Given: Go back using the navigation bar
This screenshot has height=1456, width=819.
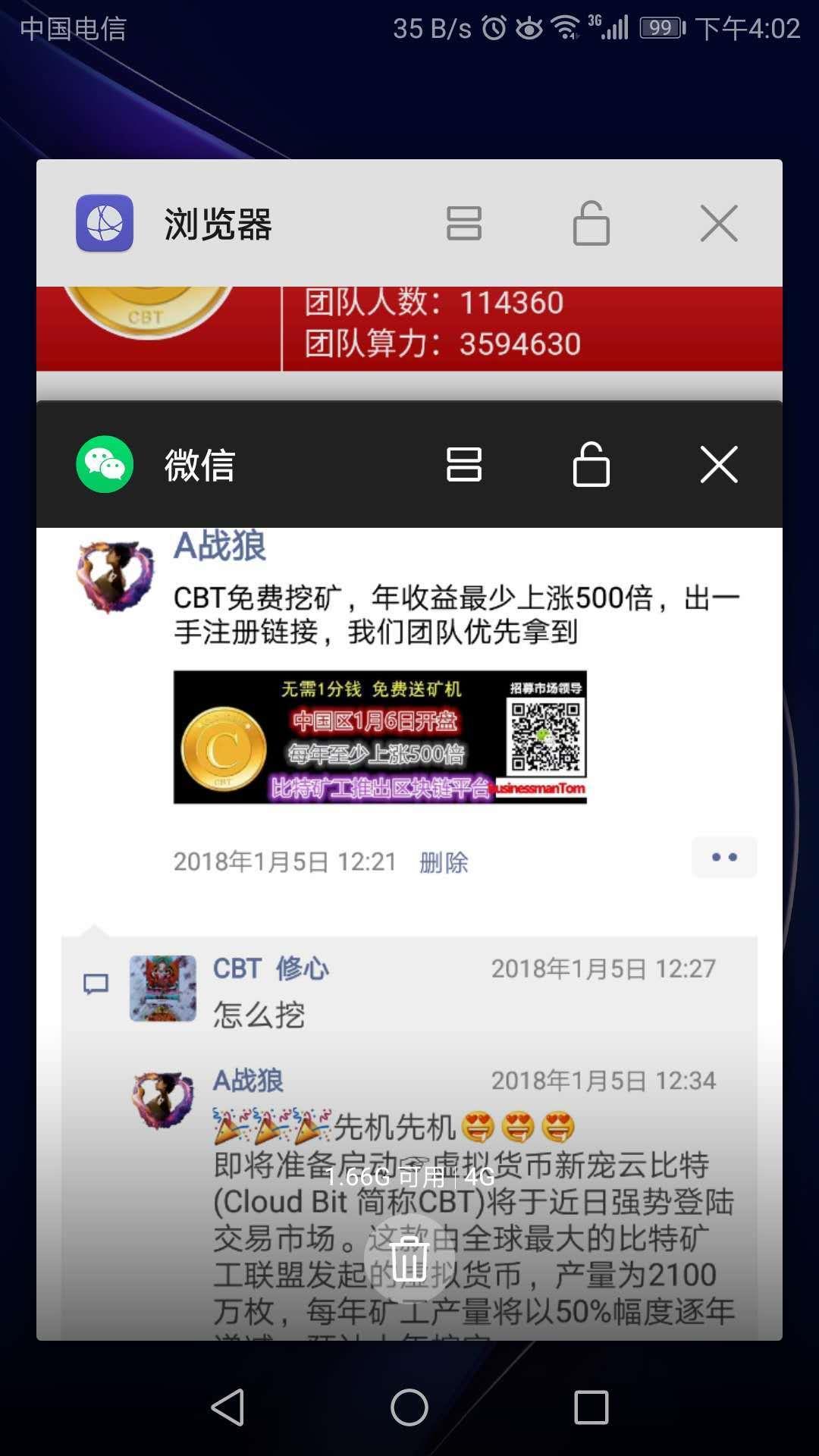Looking at the screenshot, I should pyautogui.click(x=227, y=1407).
